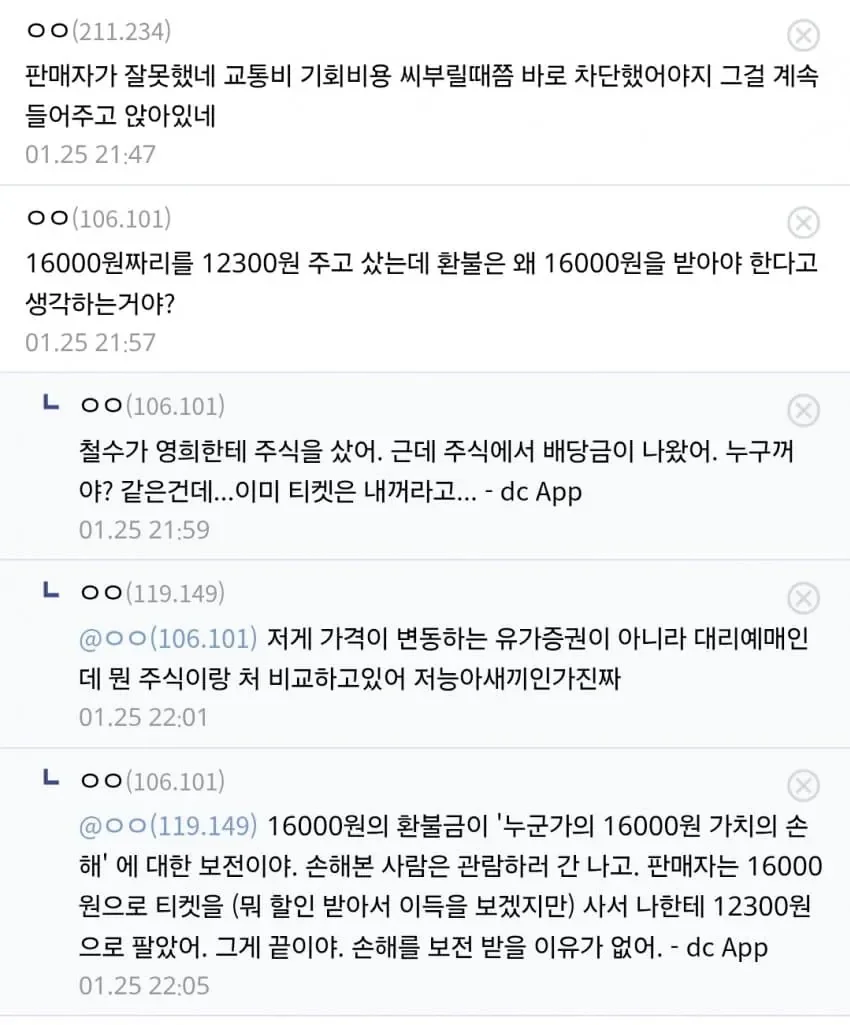Open the @ㅇㅇ(106.101) mention link
Viewport: 850px width, 1025px height.
(x=168, y=637)
